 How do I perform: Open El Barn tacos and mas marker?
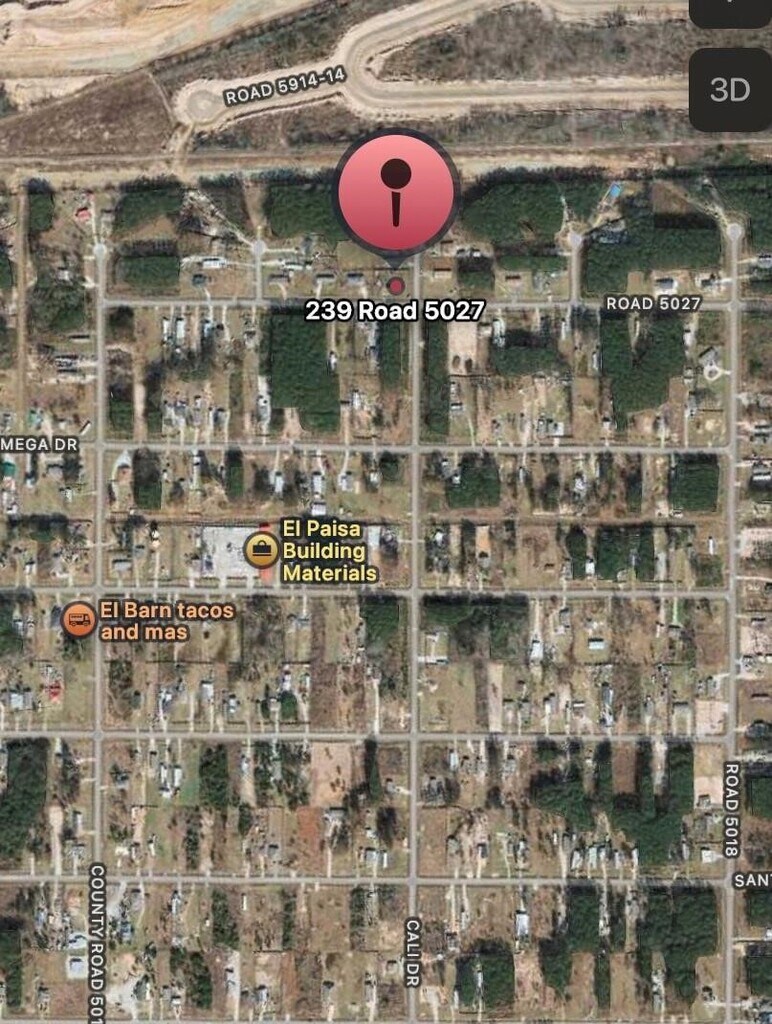click(79, 620)
